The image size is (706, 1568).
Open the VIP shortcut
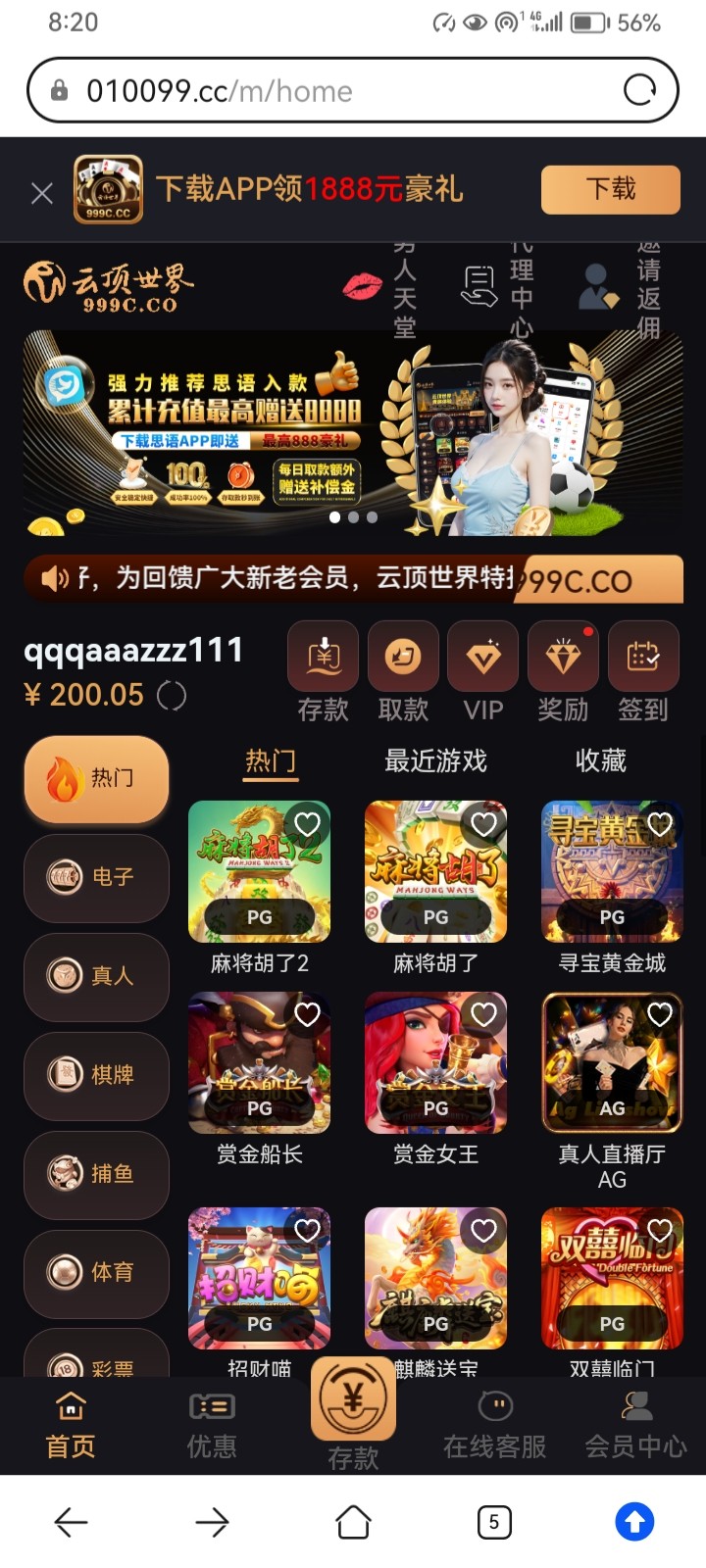pos(482,673)
